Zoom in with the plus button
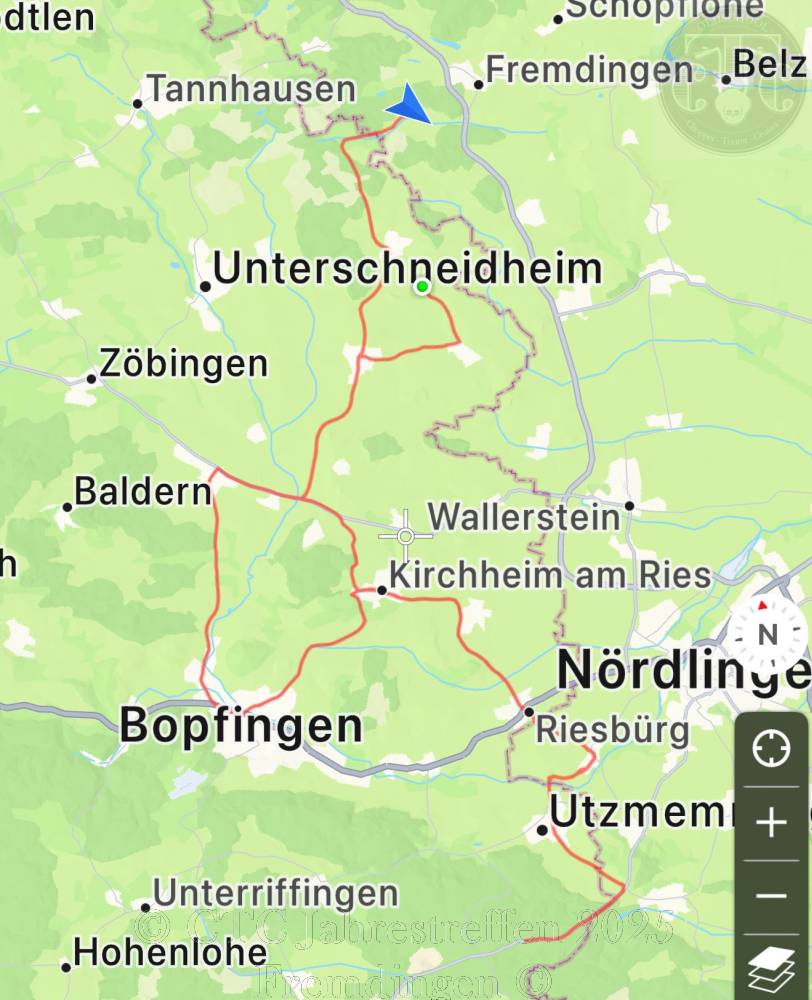812x1000 pixels. [x=771, y=823]
